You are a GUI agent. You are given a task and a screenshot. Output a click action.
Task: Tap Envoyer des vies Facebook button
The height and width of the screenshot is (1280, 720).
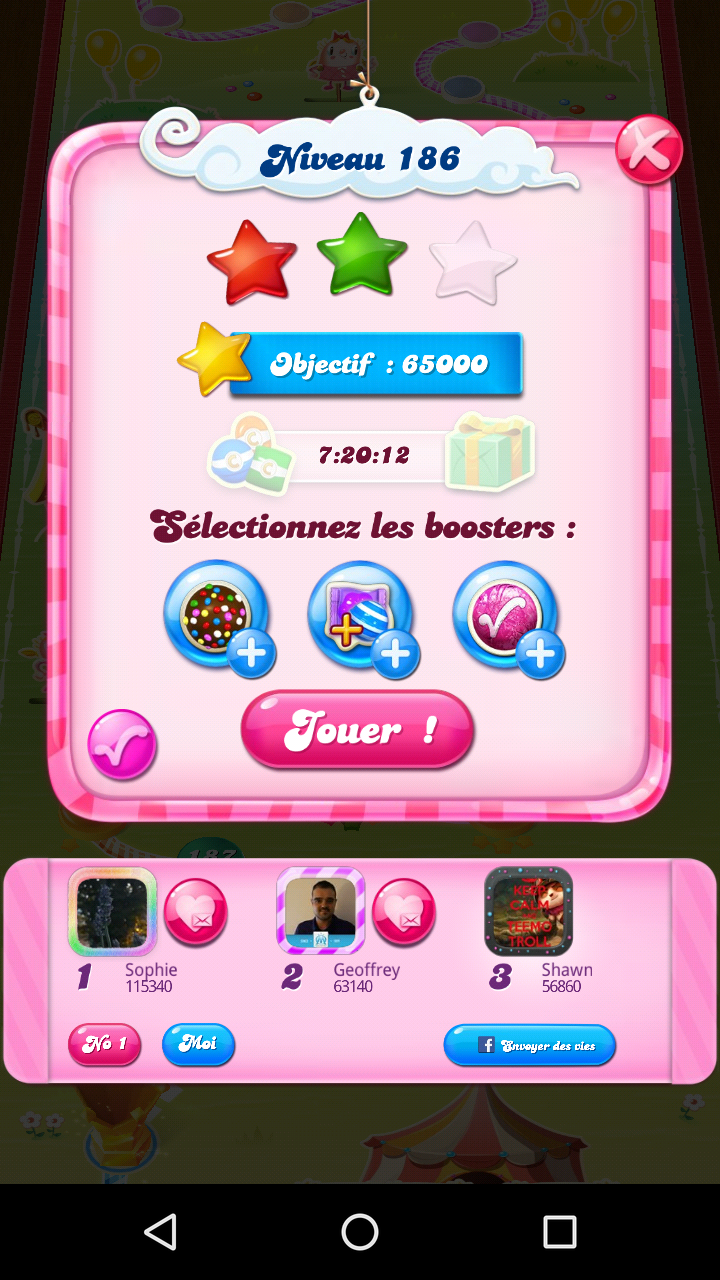530,1045
